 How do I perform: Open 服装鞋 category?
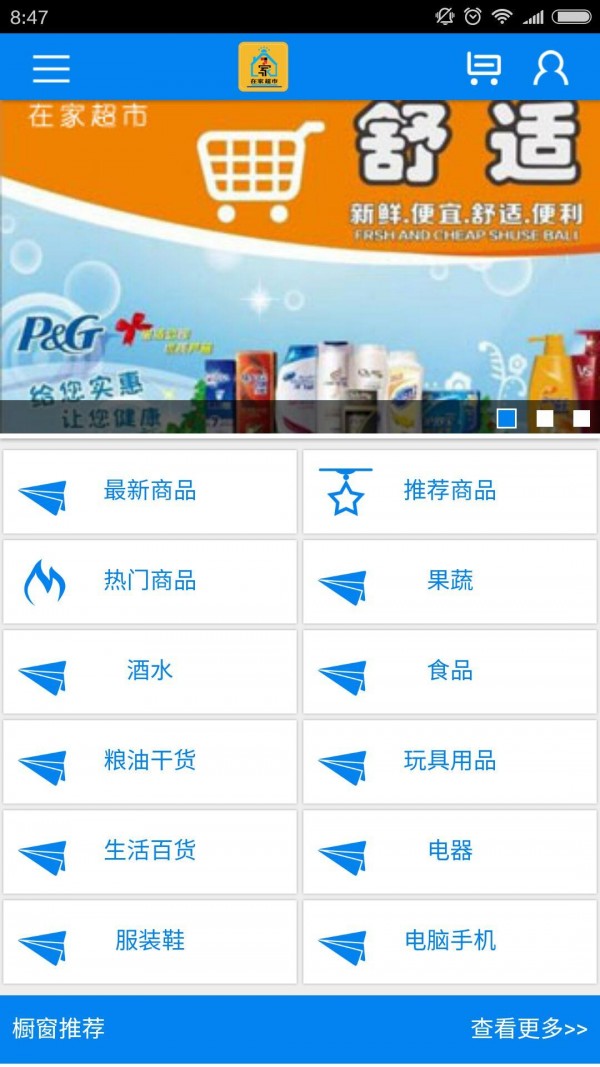(x=150, y=941)
